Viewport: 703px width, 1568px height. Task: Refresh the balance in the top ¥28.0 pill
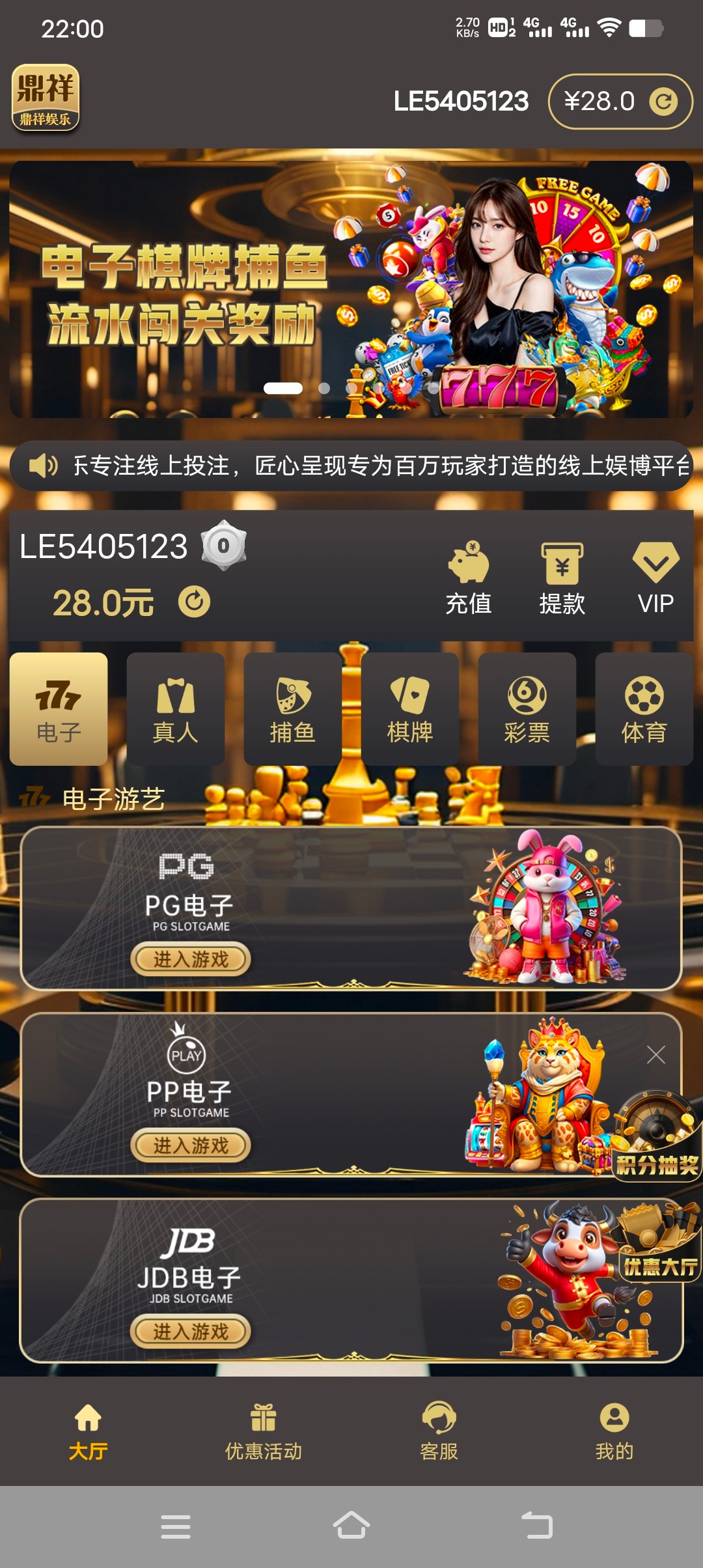coord(663,102)
